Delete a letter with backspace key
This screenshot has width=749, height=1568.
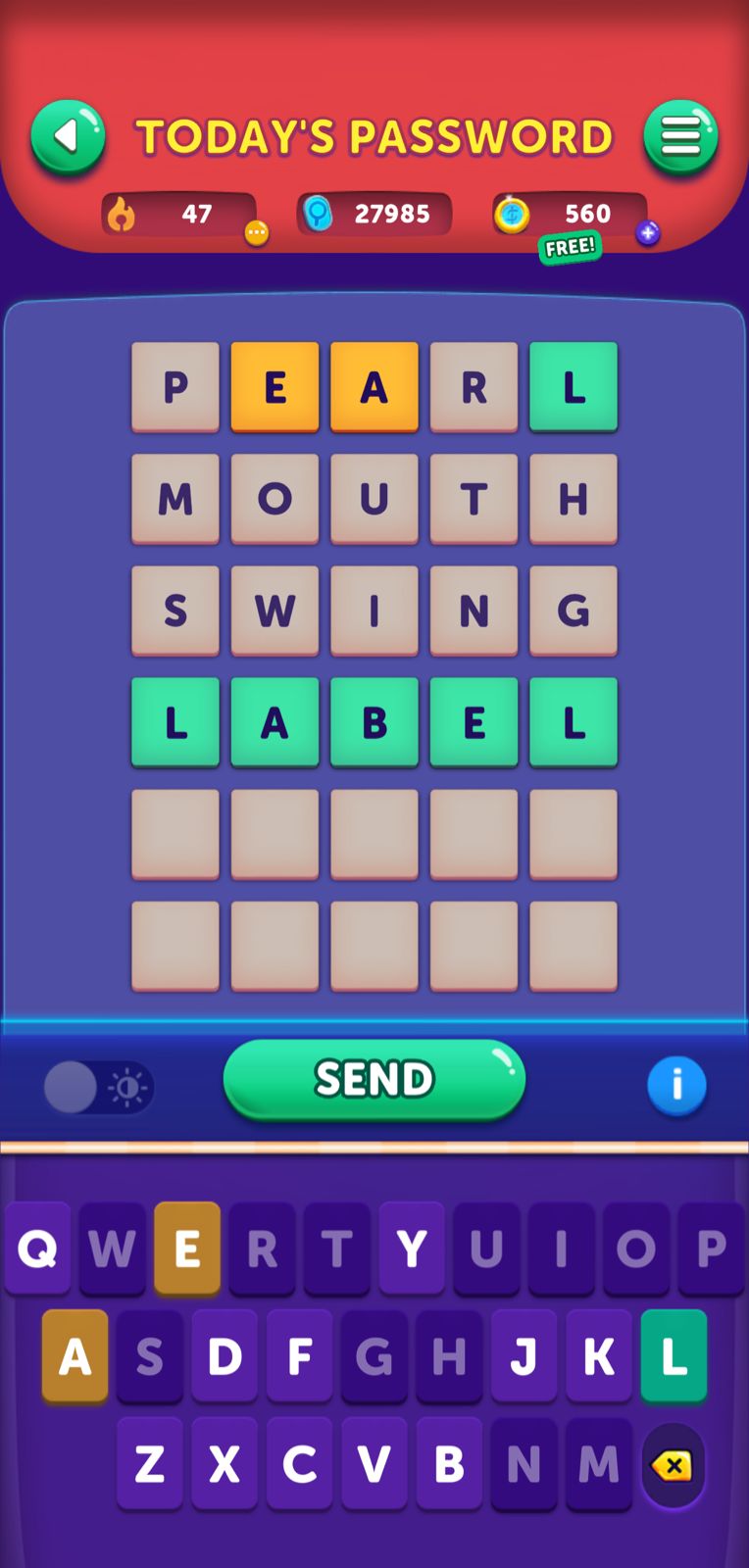[x=673, y=1466]
